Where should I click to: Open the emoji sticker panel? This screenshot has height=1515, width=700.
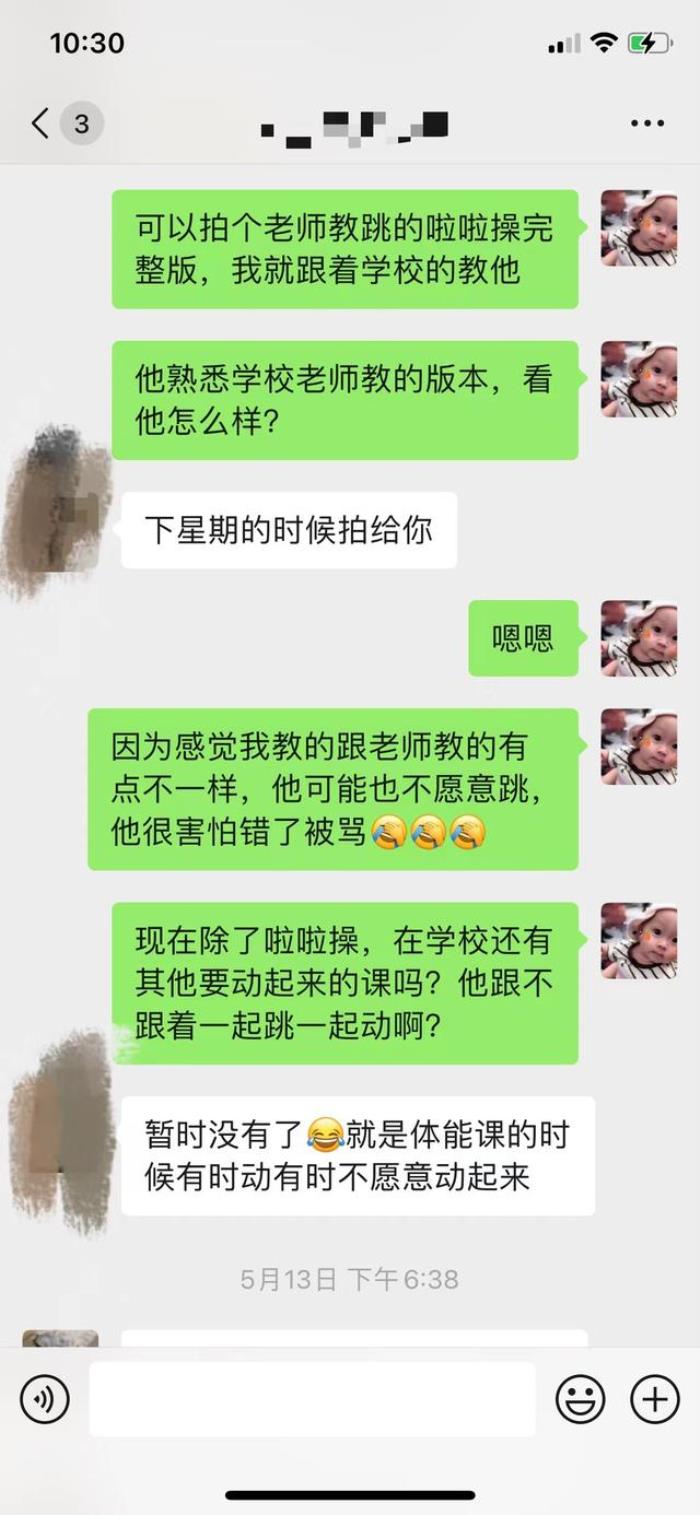pyautogui.click(x=580, y=1398)
